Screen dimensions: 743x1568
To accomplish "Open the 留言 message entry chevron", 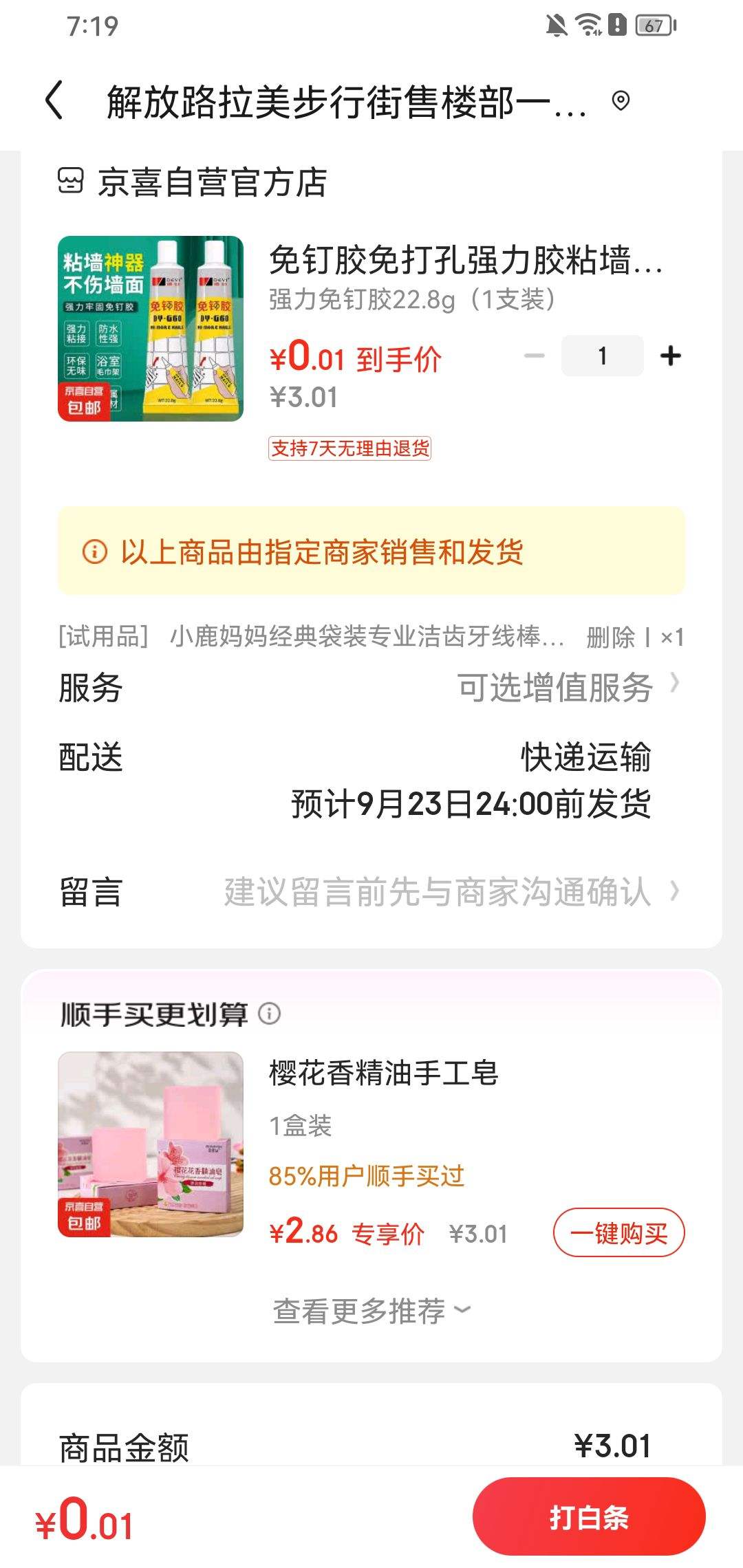I will (x=673, y=893).
